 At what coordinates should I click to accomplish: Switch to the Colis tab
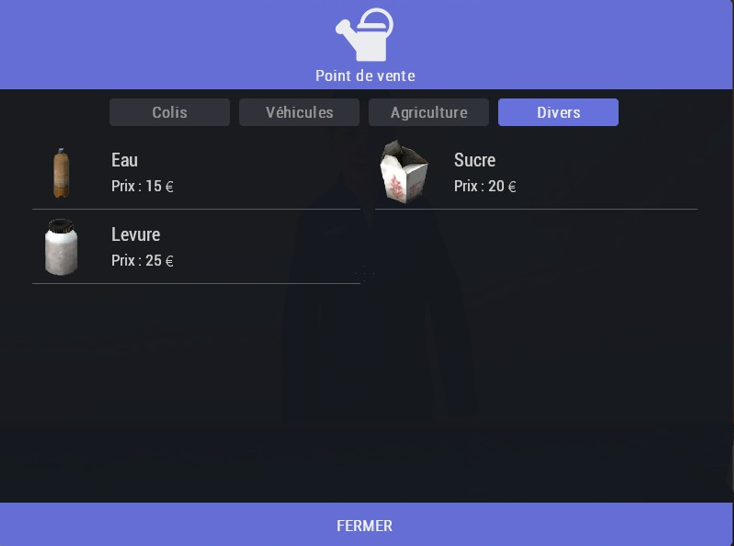[169, 112]
